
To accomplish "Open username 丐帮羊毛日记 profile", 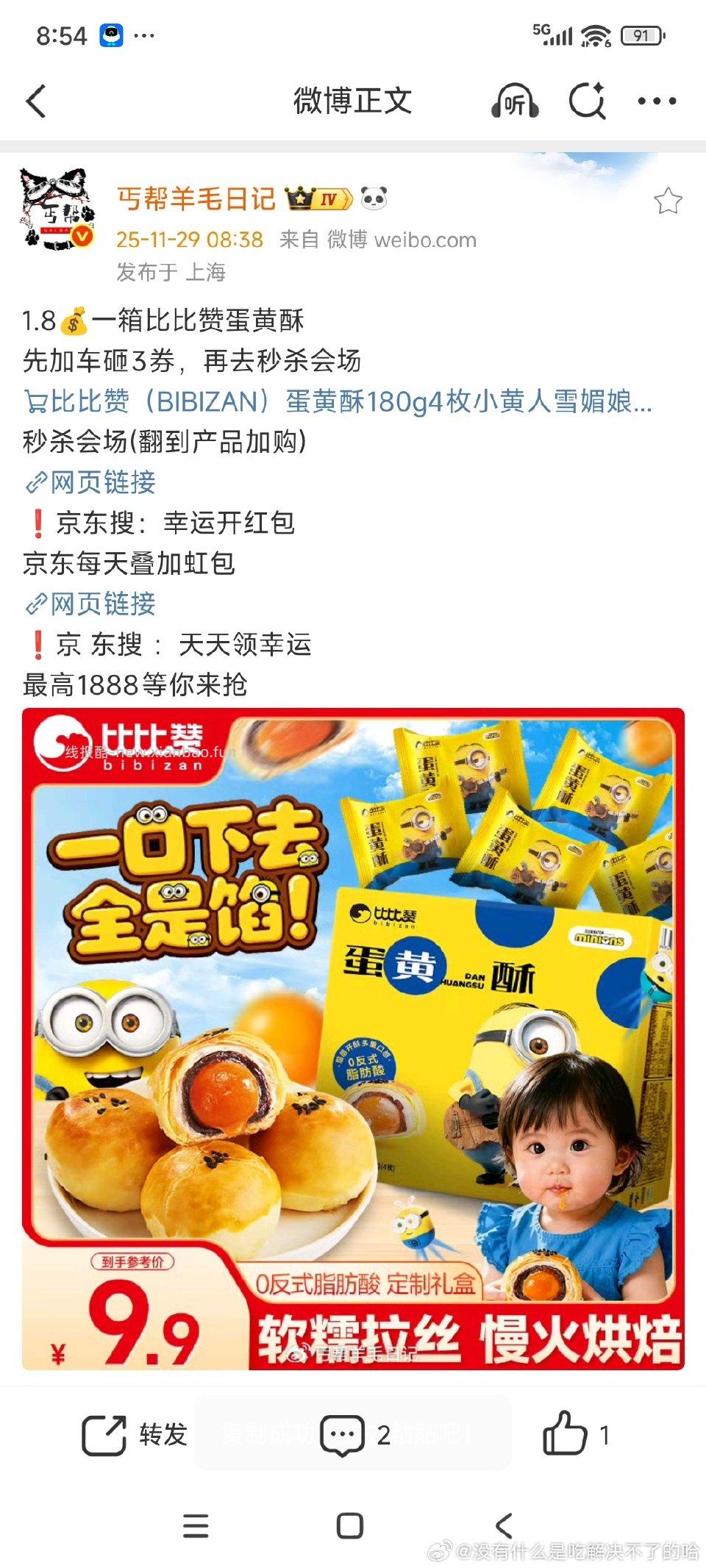I will click(196, 198).
